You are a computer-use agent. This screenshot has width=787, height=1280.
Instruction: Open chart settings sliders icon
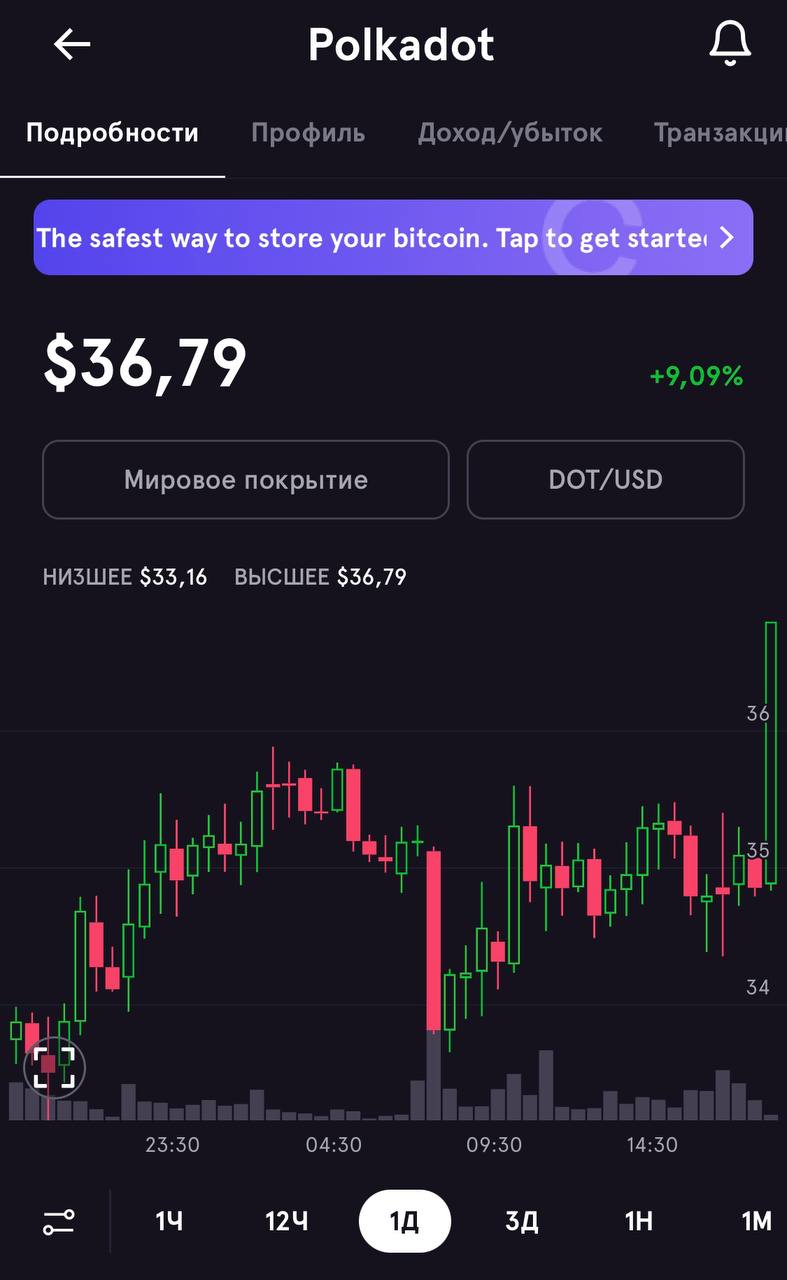pos(58,1222)
